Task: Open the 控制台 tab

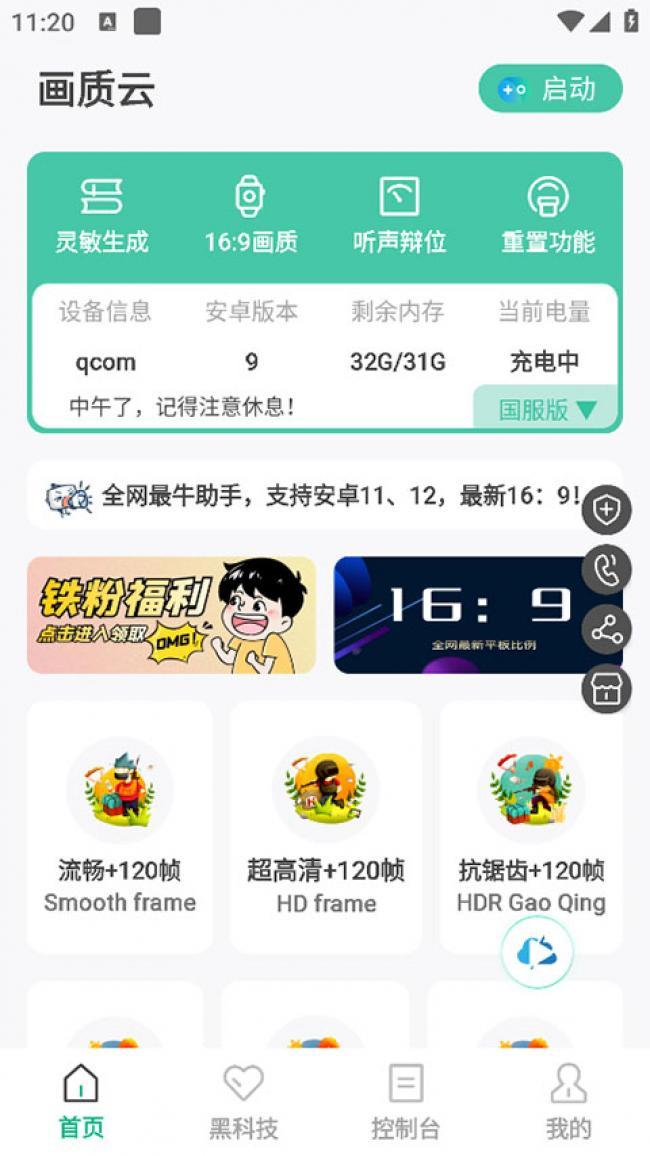Action: 405,1101
